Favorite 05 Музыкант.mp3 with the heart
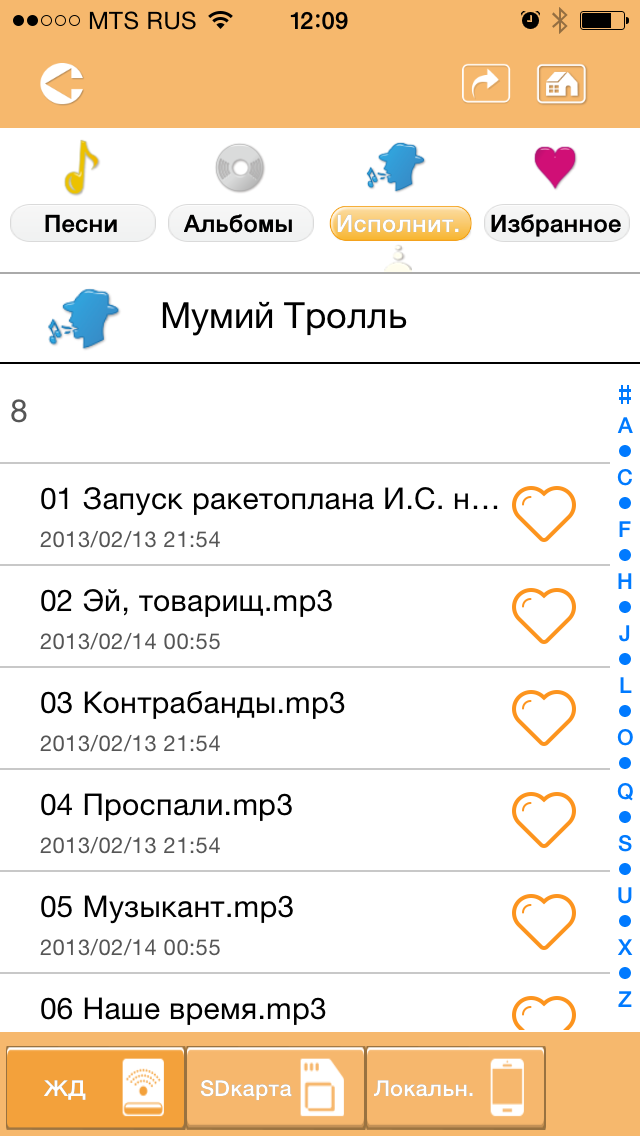The width and height of the screenshot is (640, 1136). click(x=543, y=922)
